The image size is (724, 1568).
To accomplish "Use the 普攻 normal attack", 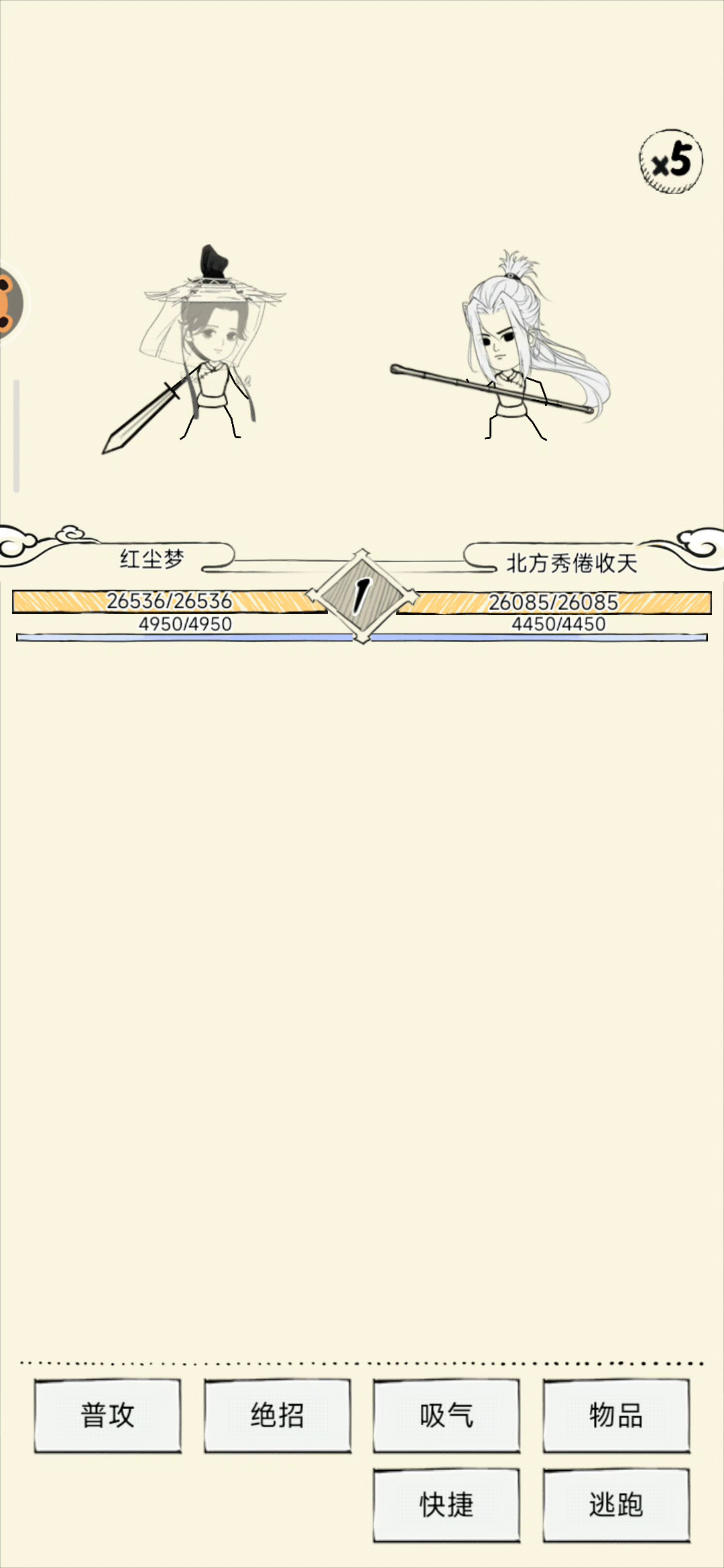I will [108, 1415].
